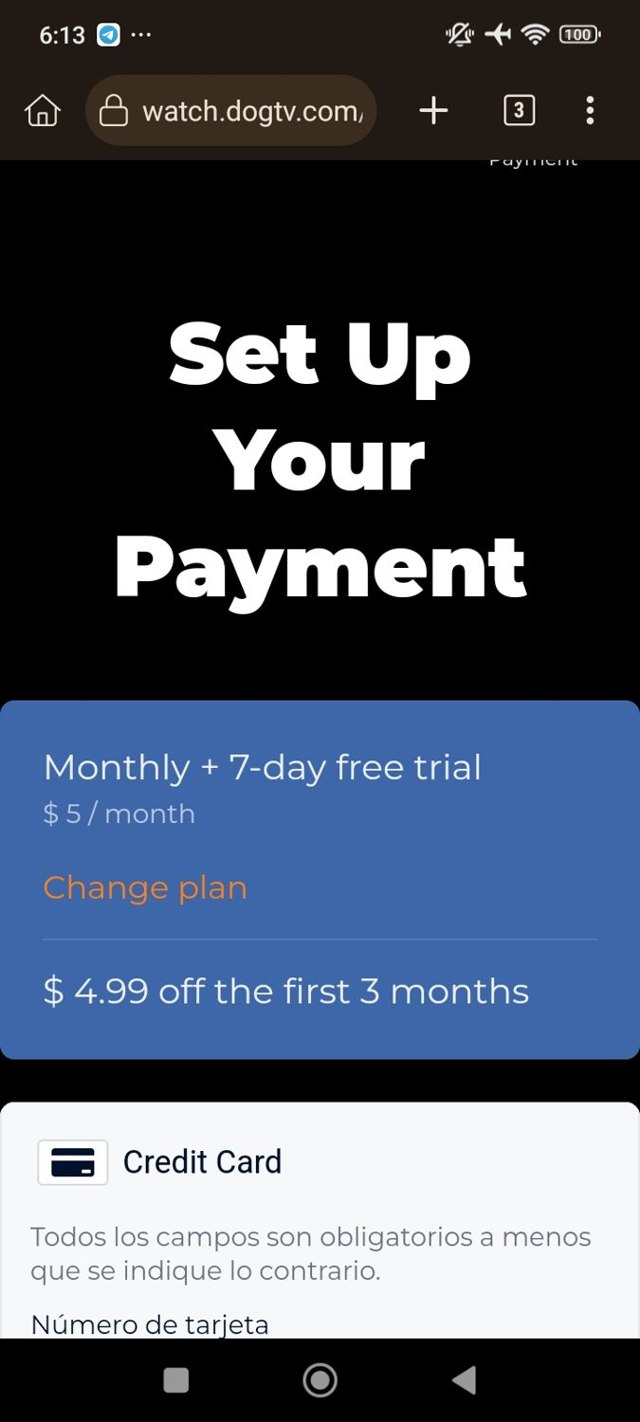The image size is (640, 1422).
Task: Tap the Change plan link
Action: [x=145, y=888]
